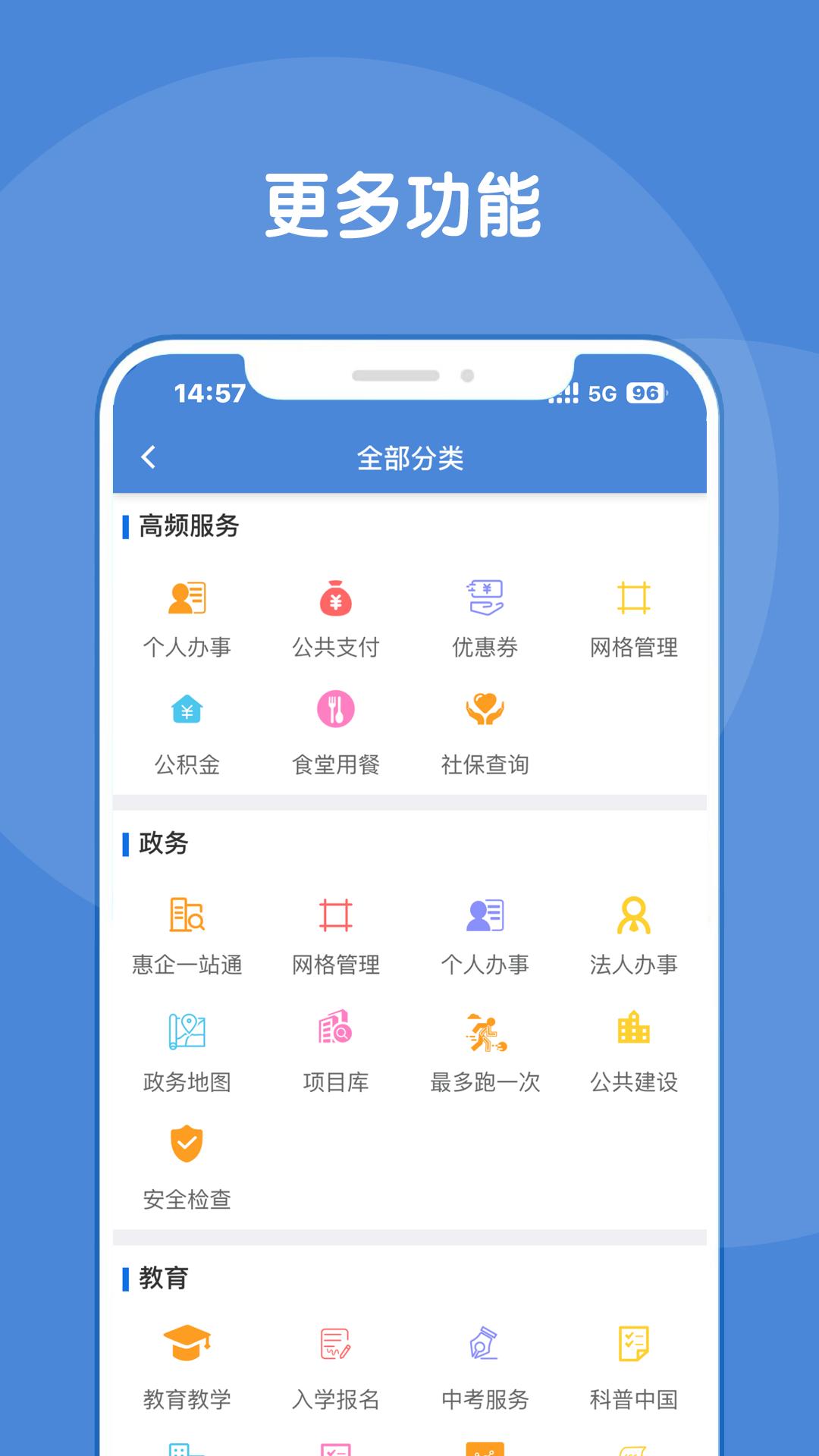The image size is (819, 1456).
Task: Select the 安全检查 shield icon
Action: (187, 1147)
